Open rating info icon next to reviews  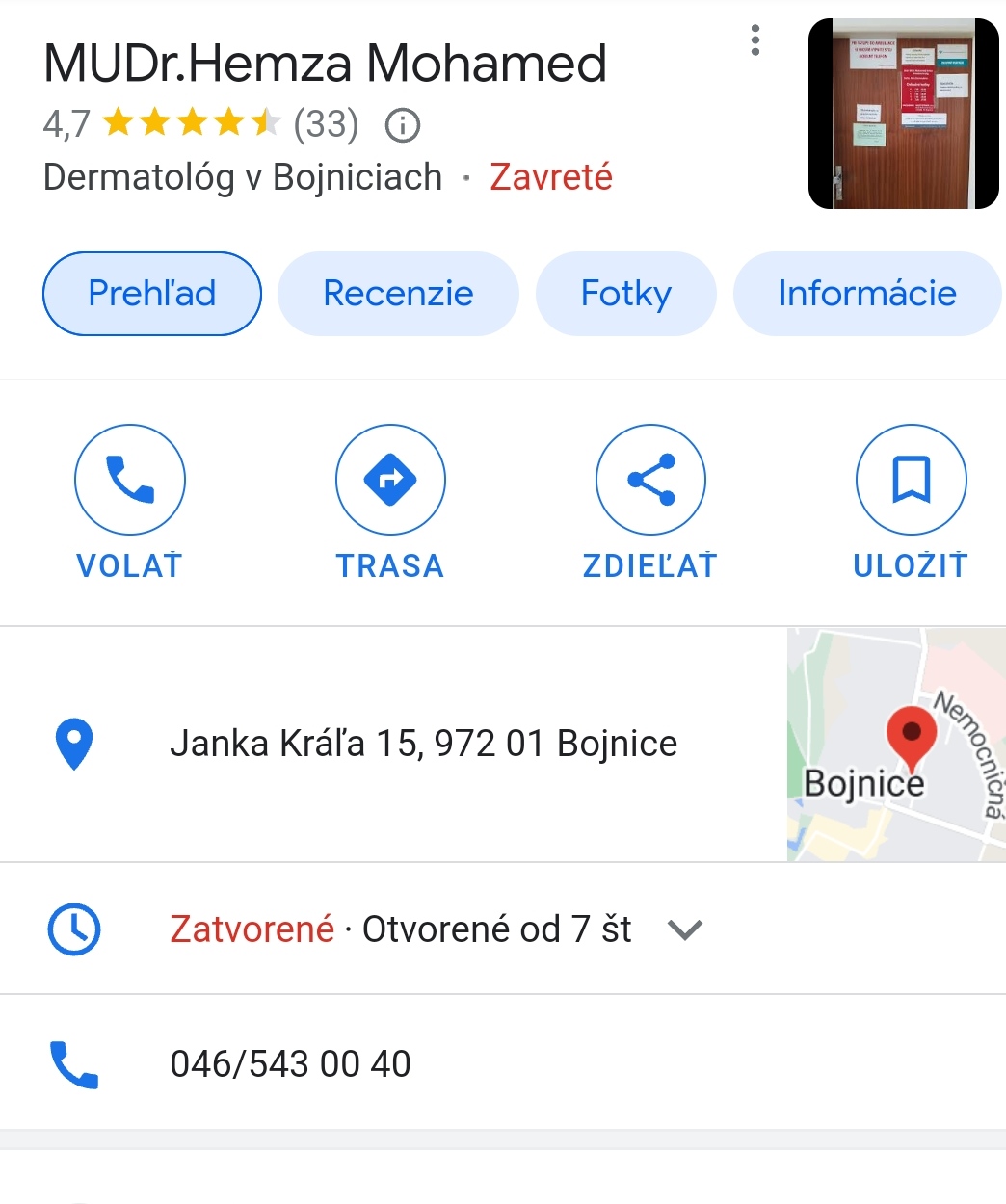tap(403, 125)
